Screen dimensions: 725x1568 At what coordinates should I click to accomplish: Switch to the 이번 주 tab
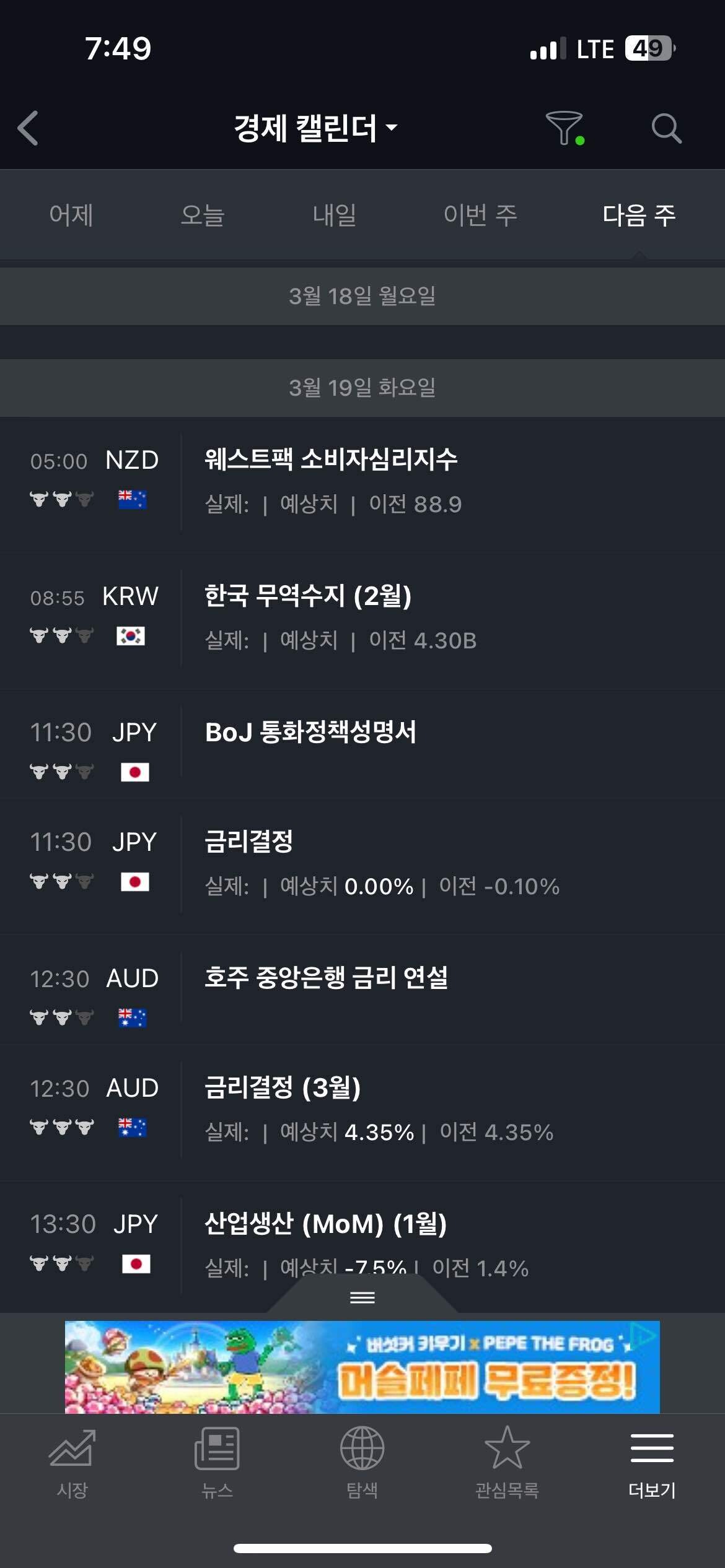click(480, 216)
